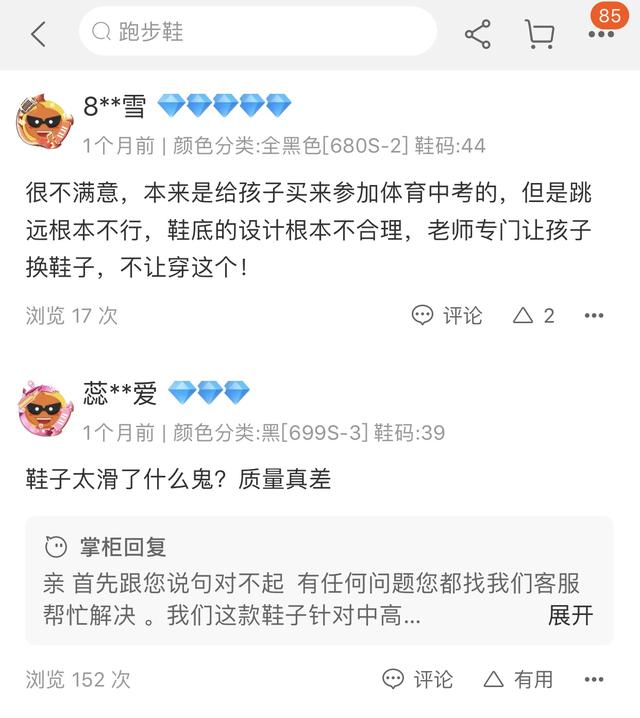Upvote 8**雪's review
Image resolution: width=640 pixels, height=718 pixels.
coord(533,316)
